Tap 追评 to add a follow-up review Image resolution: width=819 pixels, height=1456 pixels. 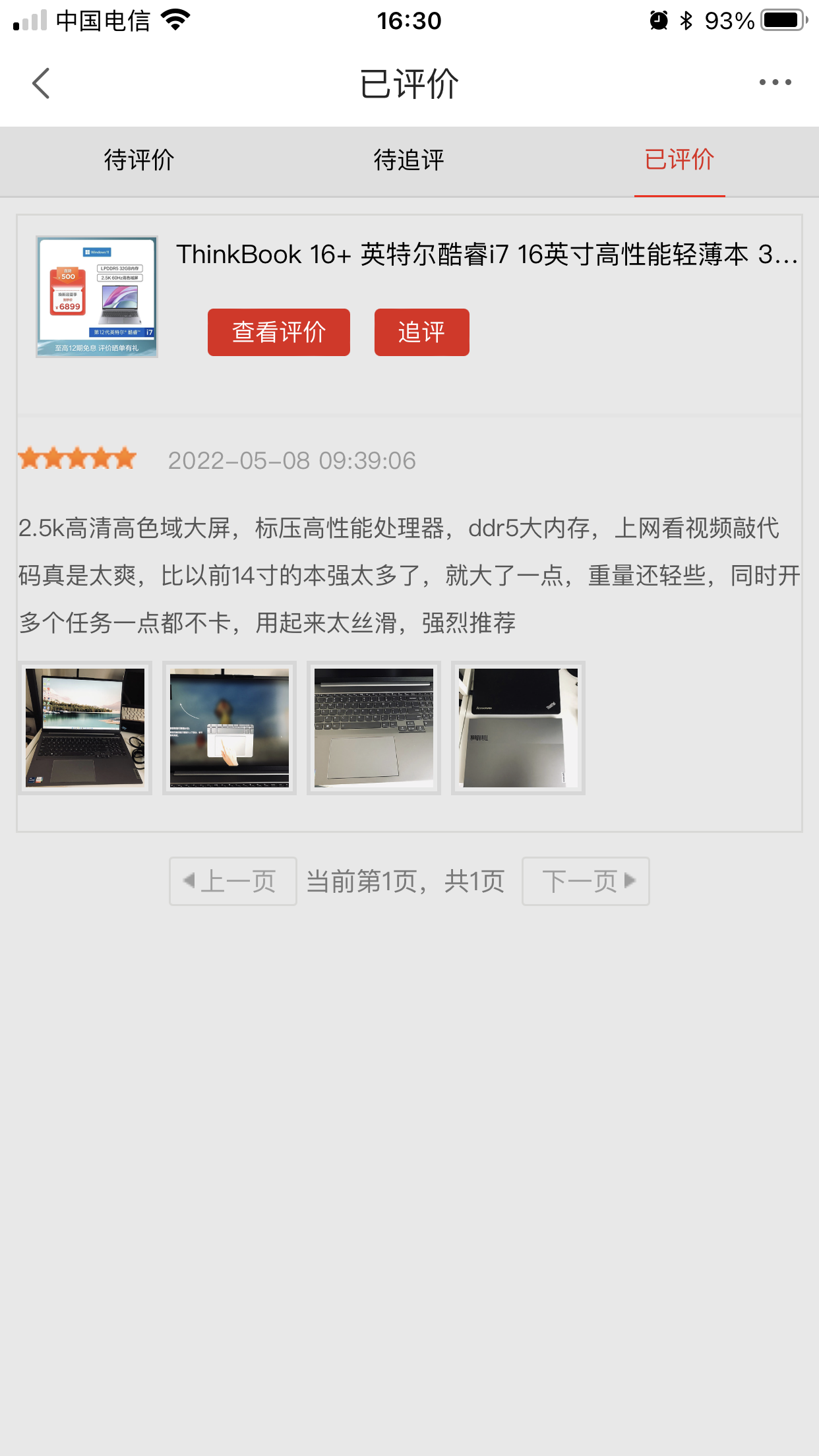click(x=421, y=332)
